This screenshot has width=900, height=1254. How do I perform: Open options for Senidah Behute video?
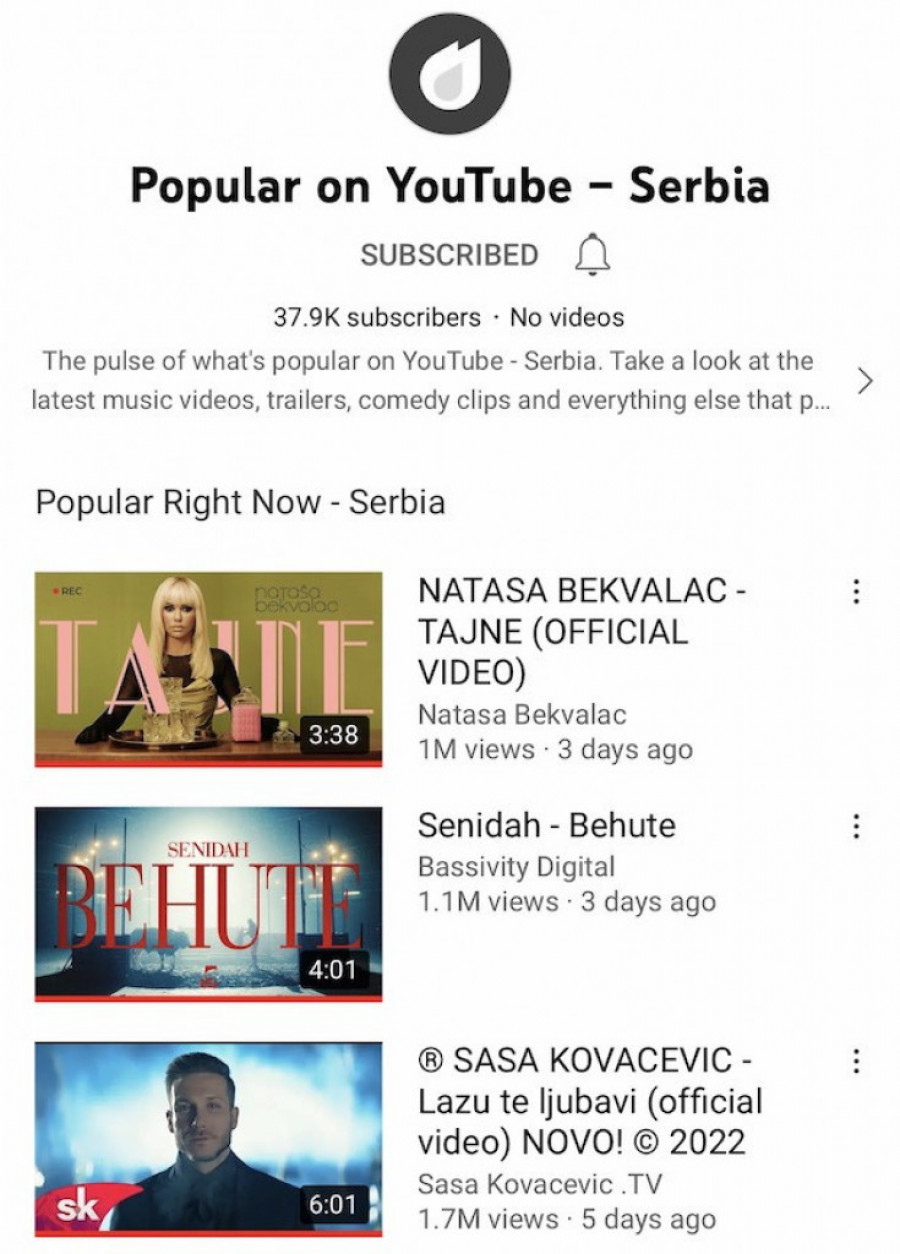tap(856, 826)
